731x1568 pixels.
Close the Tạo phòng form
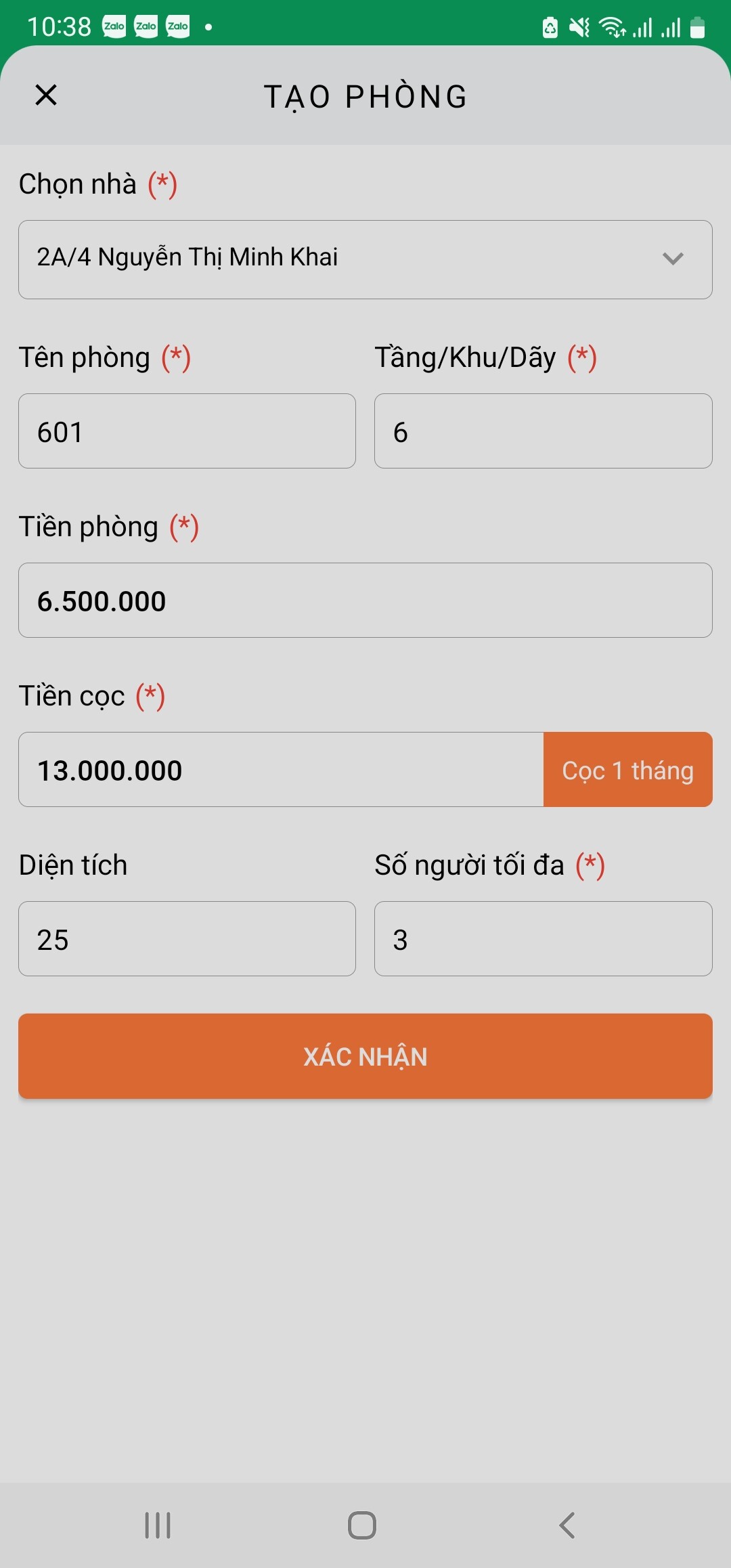click(46, 95)
